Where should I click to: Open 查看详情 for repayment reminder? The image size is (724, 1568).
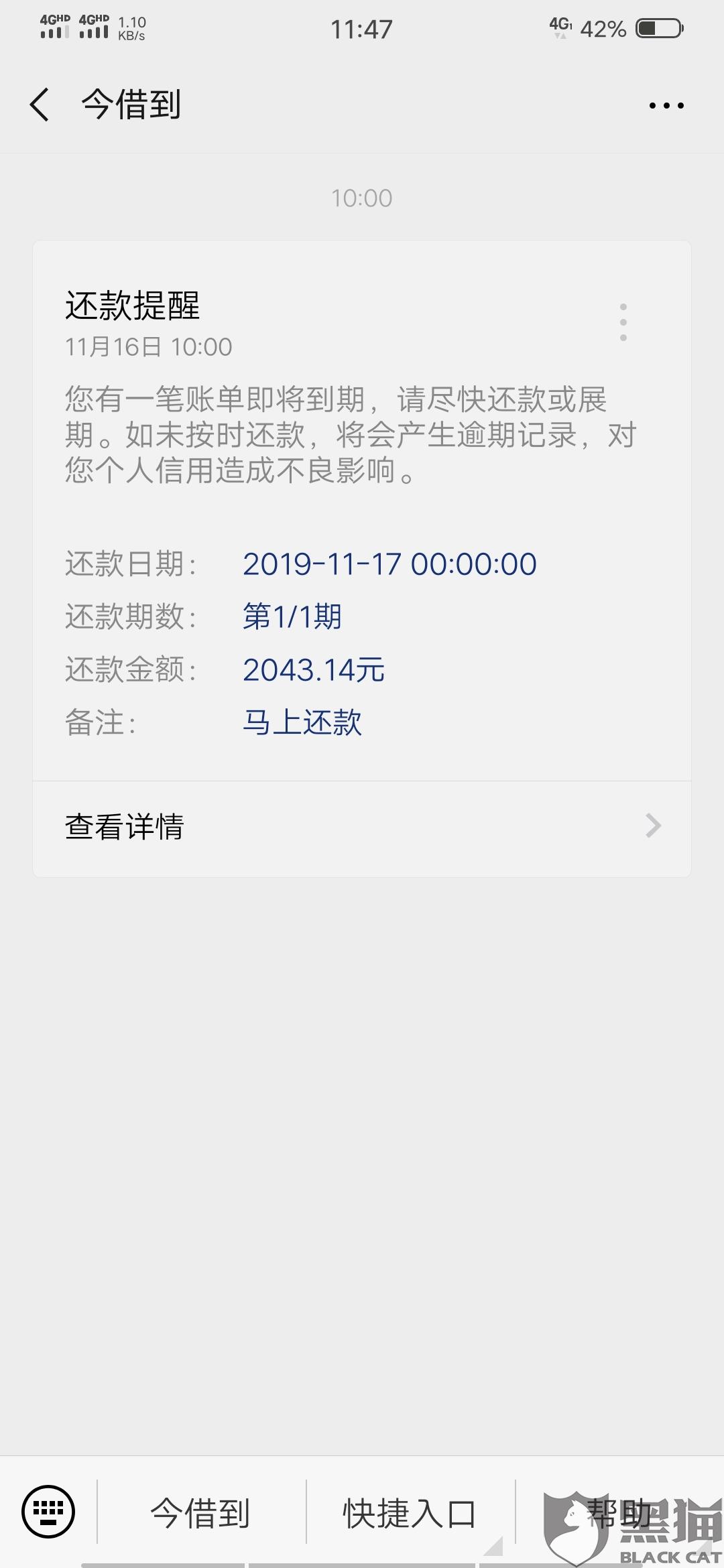pos(362,827)
